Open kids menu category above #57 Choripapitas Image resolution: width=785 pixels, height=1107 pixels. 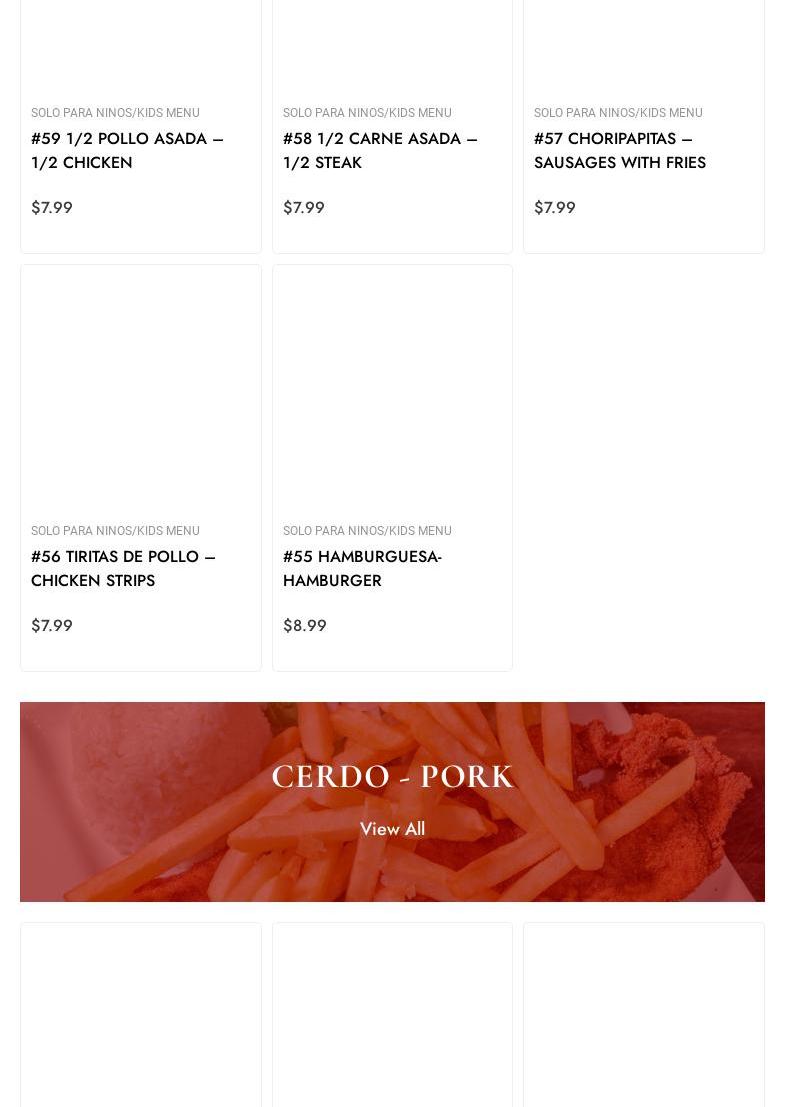[x=617, y=113]
